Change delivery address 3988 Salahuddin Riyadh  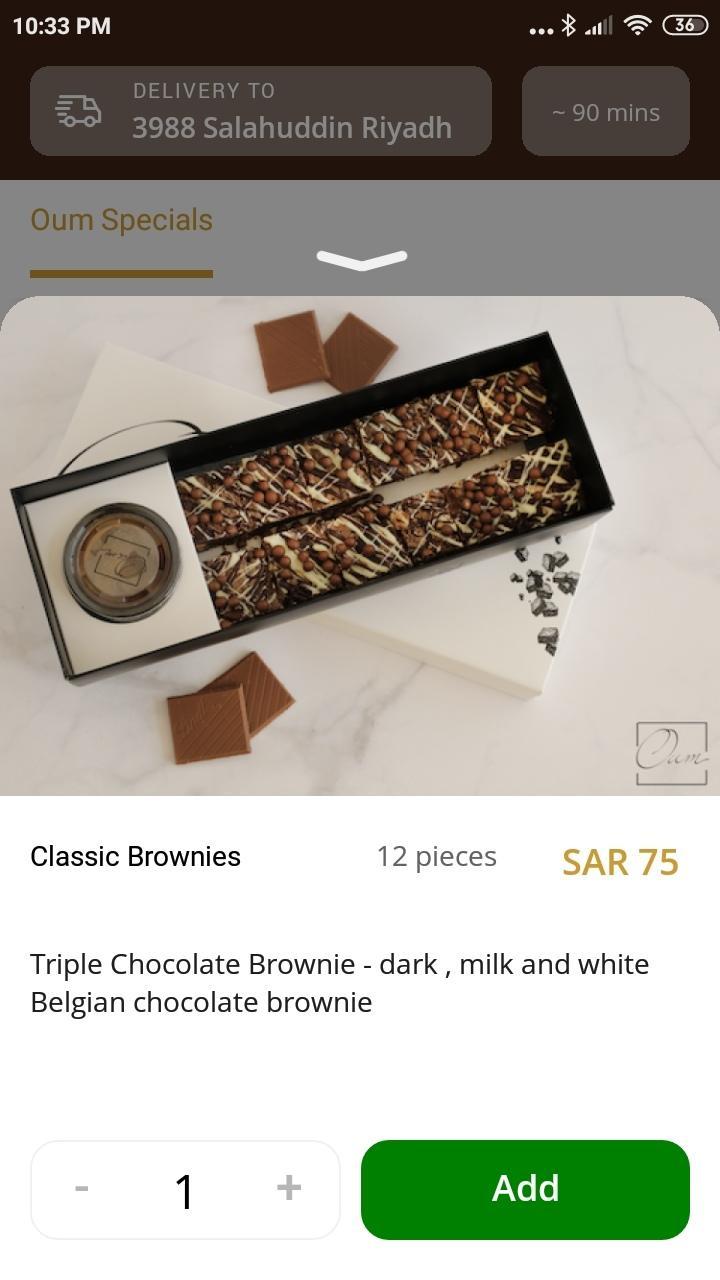click(260, 111)
